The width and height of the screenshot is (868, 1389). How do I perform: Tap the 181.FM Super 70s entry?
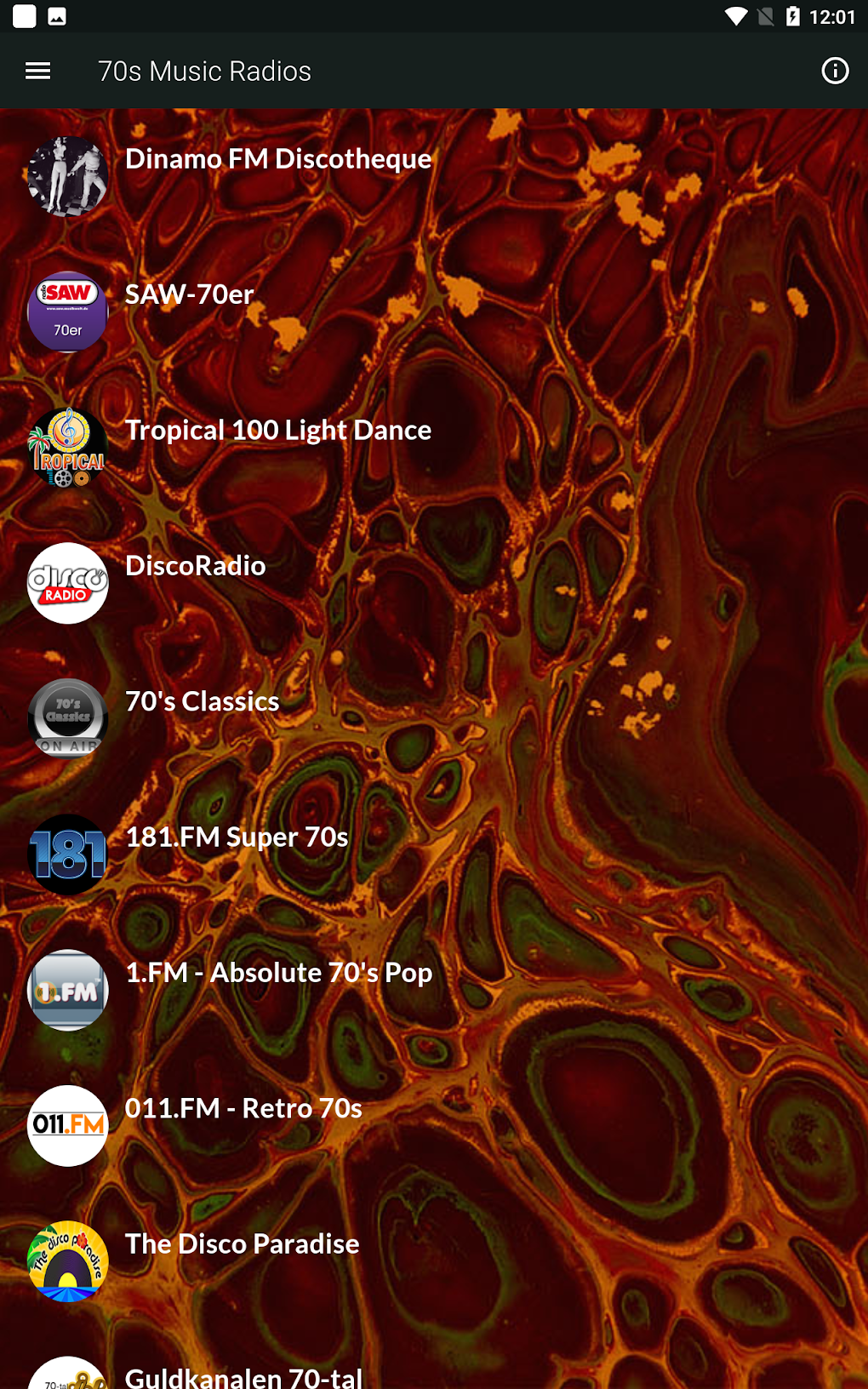pyautogui.click(x=236, y=837)
